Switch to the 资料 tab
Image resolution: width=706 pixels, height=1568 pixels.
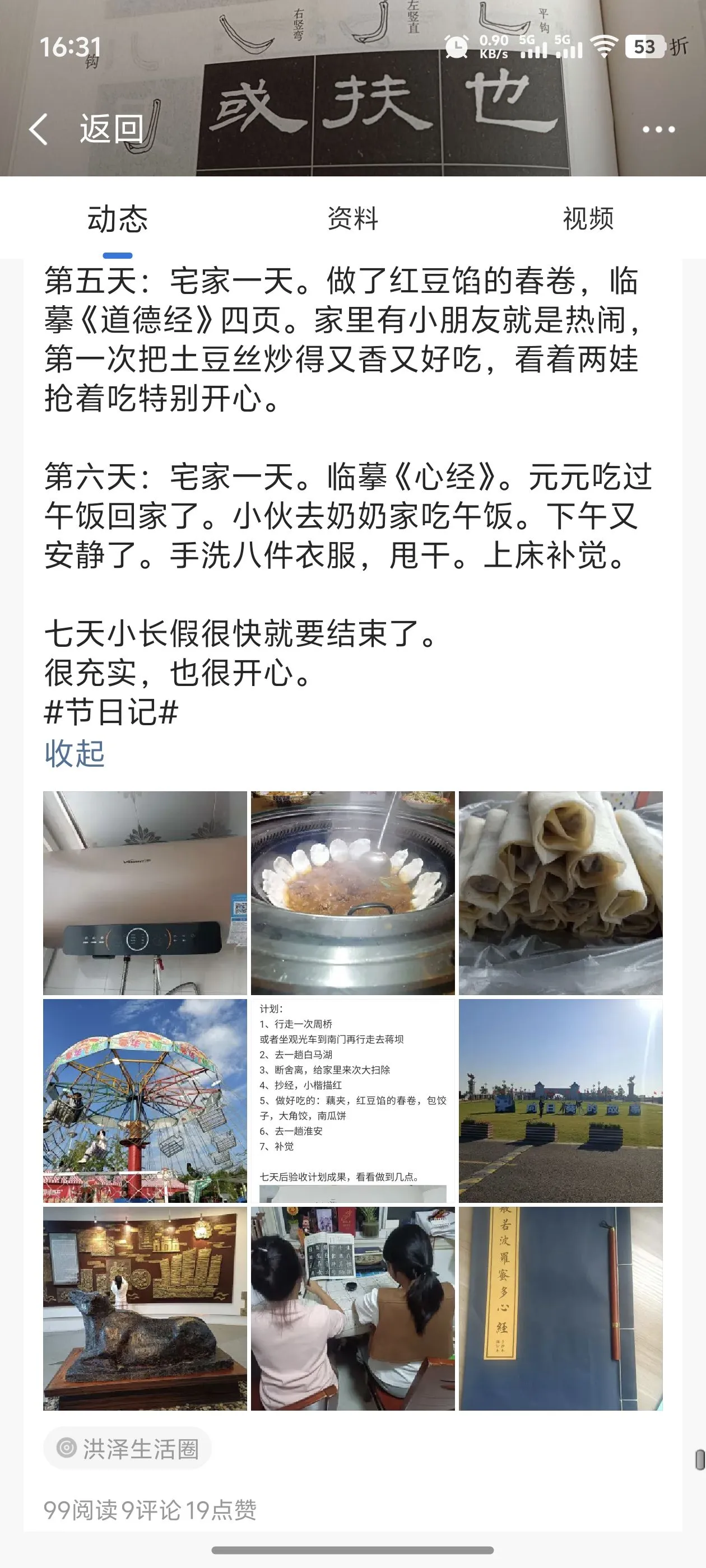pos(352,219)
